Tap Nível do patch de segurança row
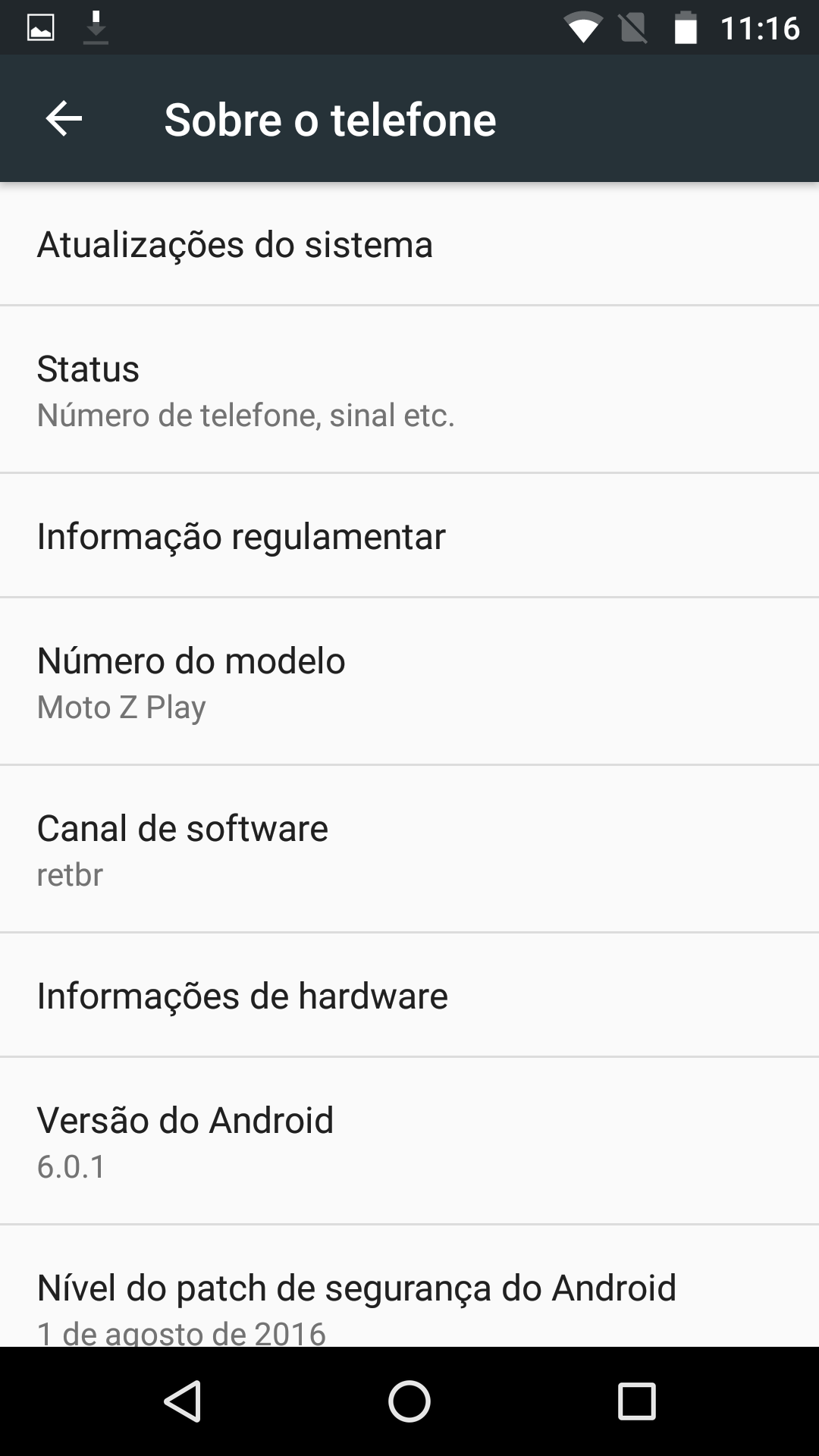This screenshot has width=819, height=1456. pyautogui.click(x=409, y=1286)
